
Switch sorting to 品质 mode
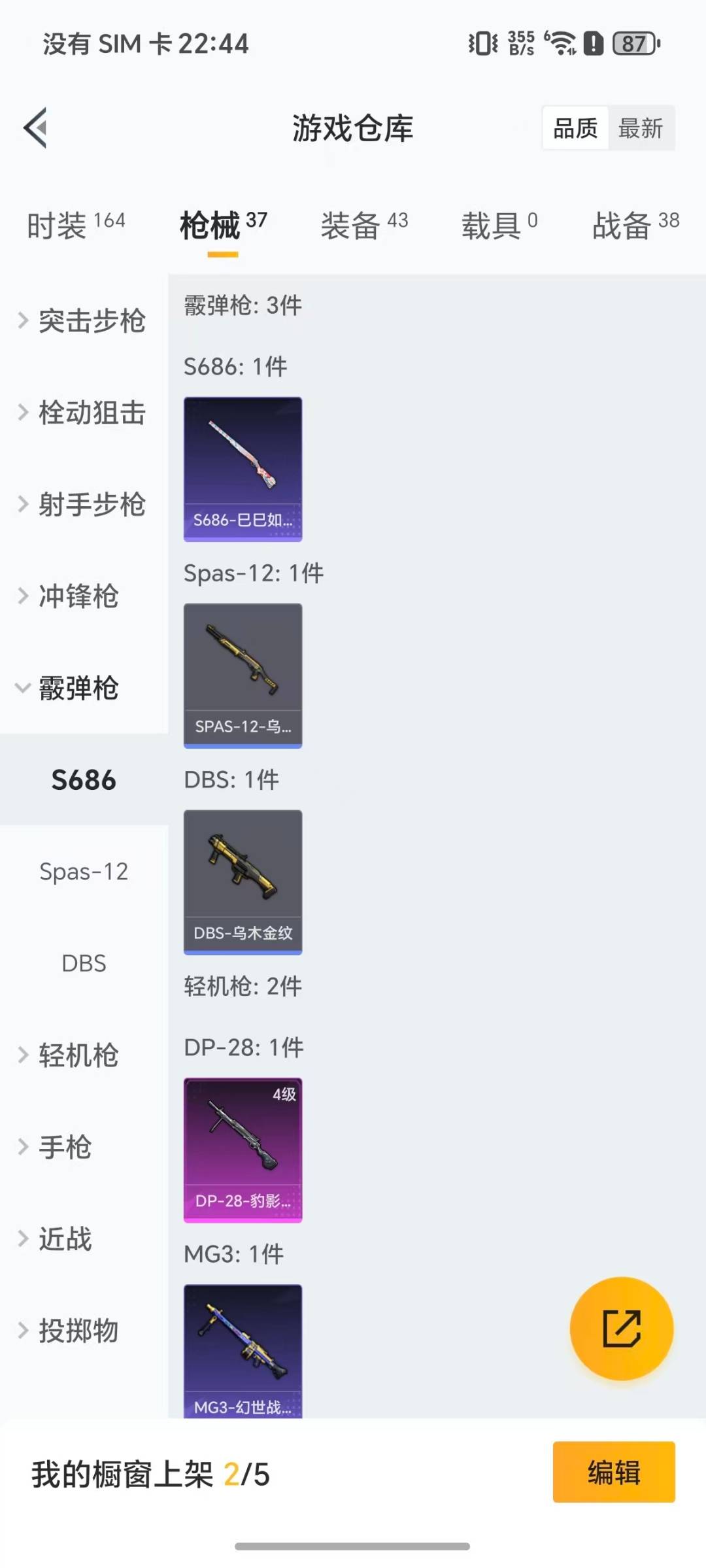coord(573,128)
